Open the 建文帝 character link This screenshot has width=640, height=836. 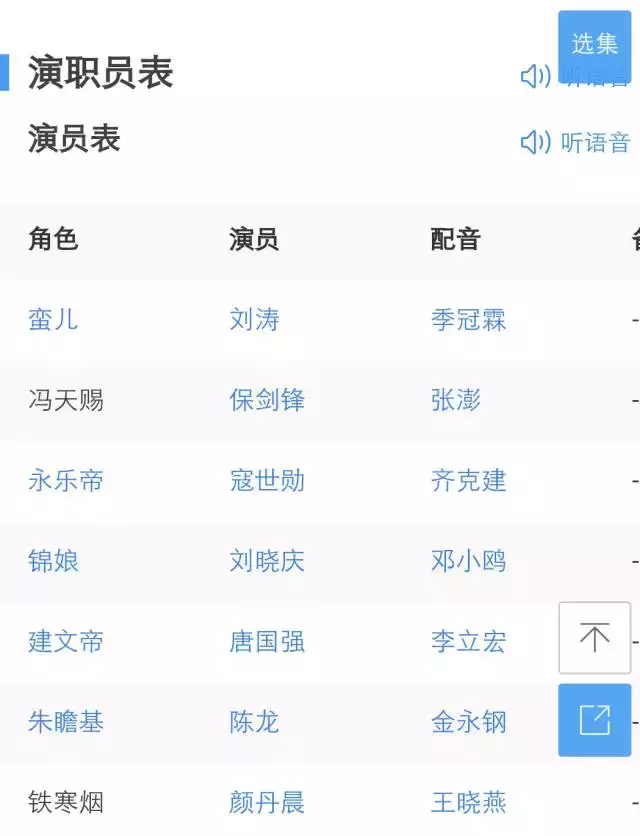click(x=66, y=642)
